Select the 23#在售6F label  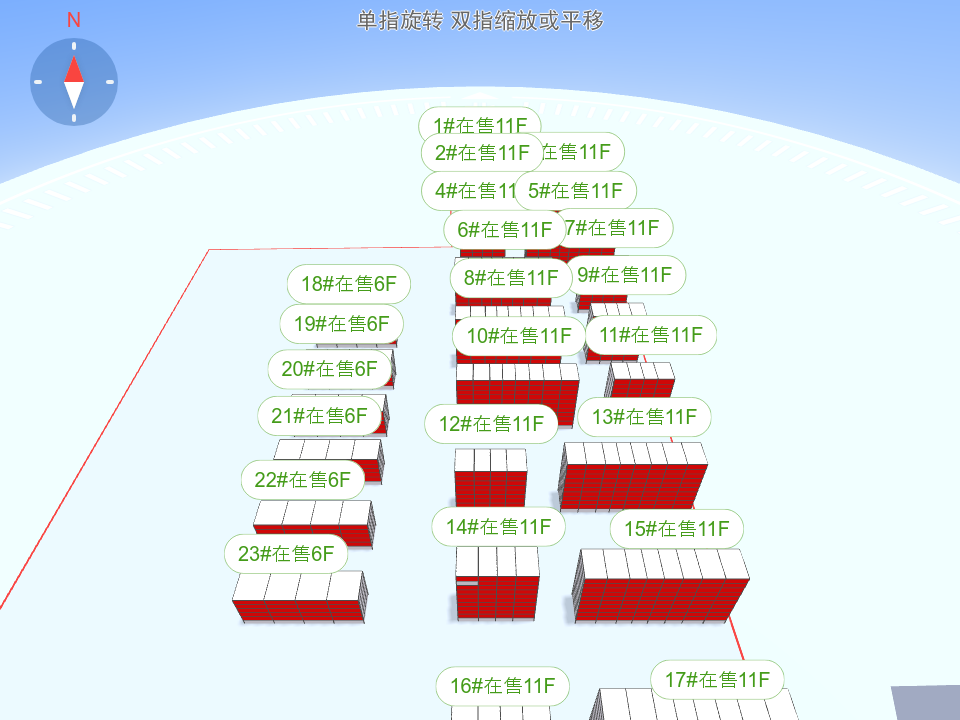pos(286,553)
